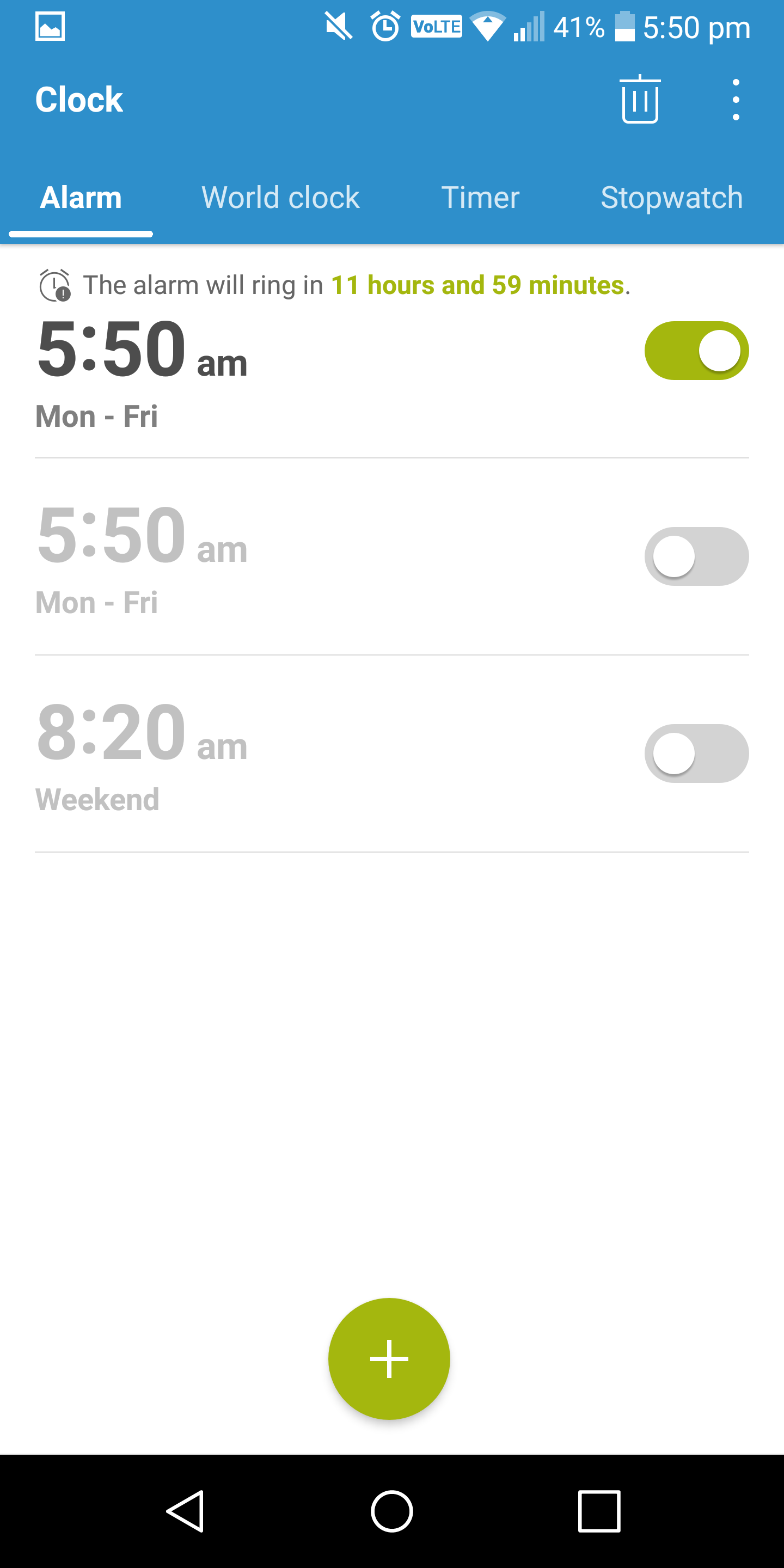Open recent apps with the square button
Viewport: 784px width, 1568px height.
[x=599, y=1511]
